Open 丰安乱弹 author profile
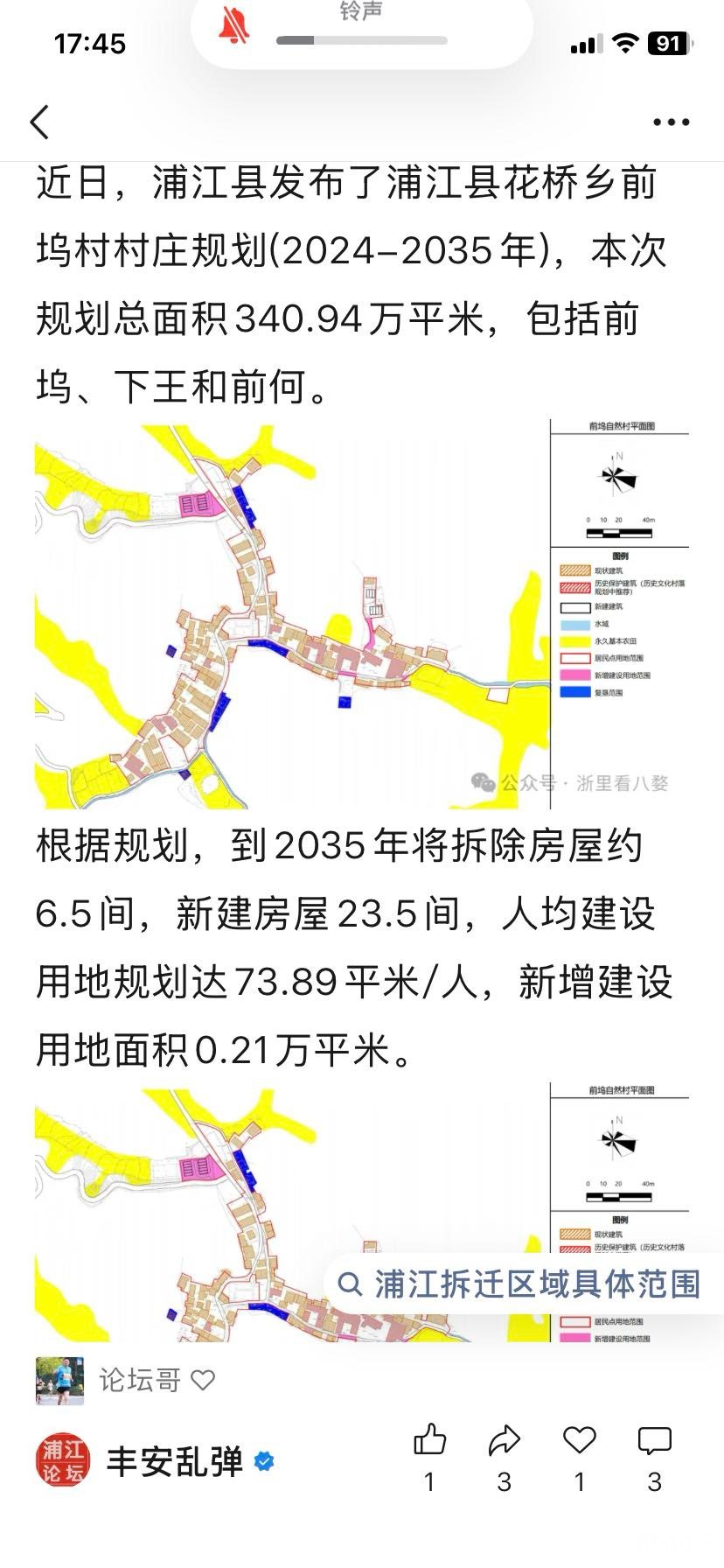Image resolution: width=724 pixels, height=1568 pixels. (173, 1460)
